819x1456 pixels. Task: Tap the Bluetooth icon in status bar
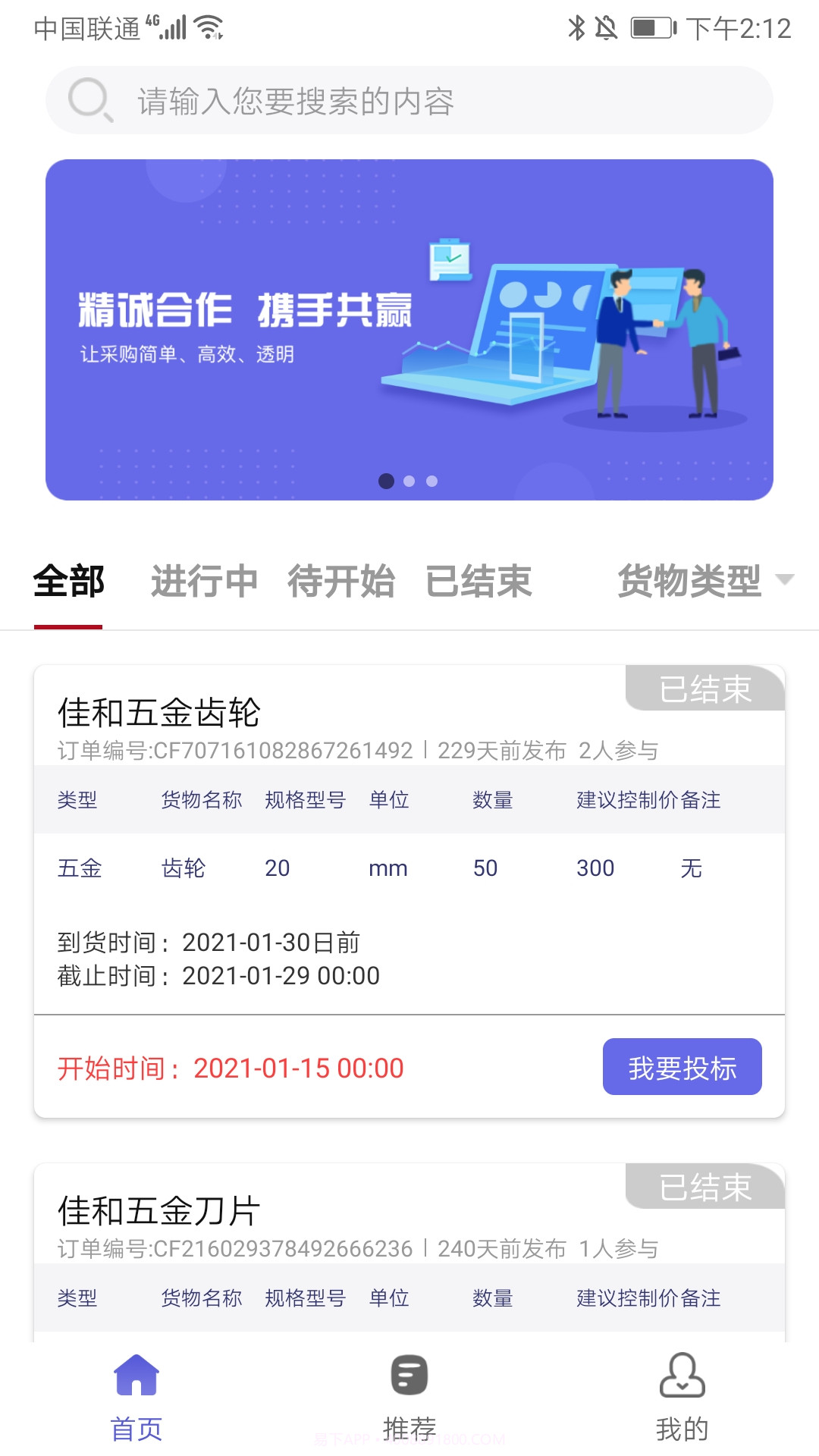coord(578,27)
